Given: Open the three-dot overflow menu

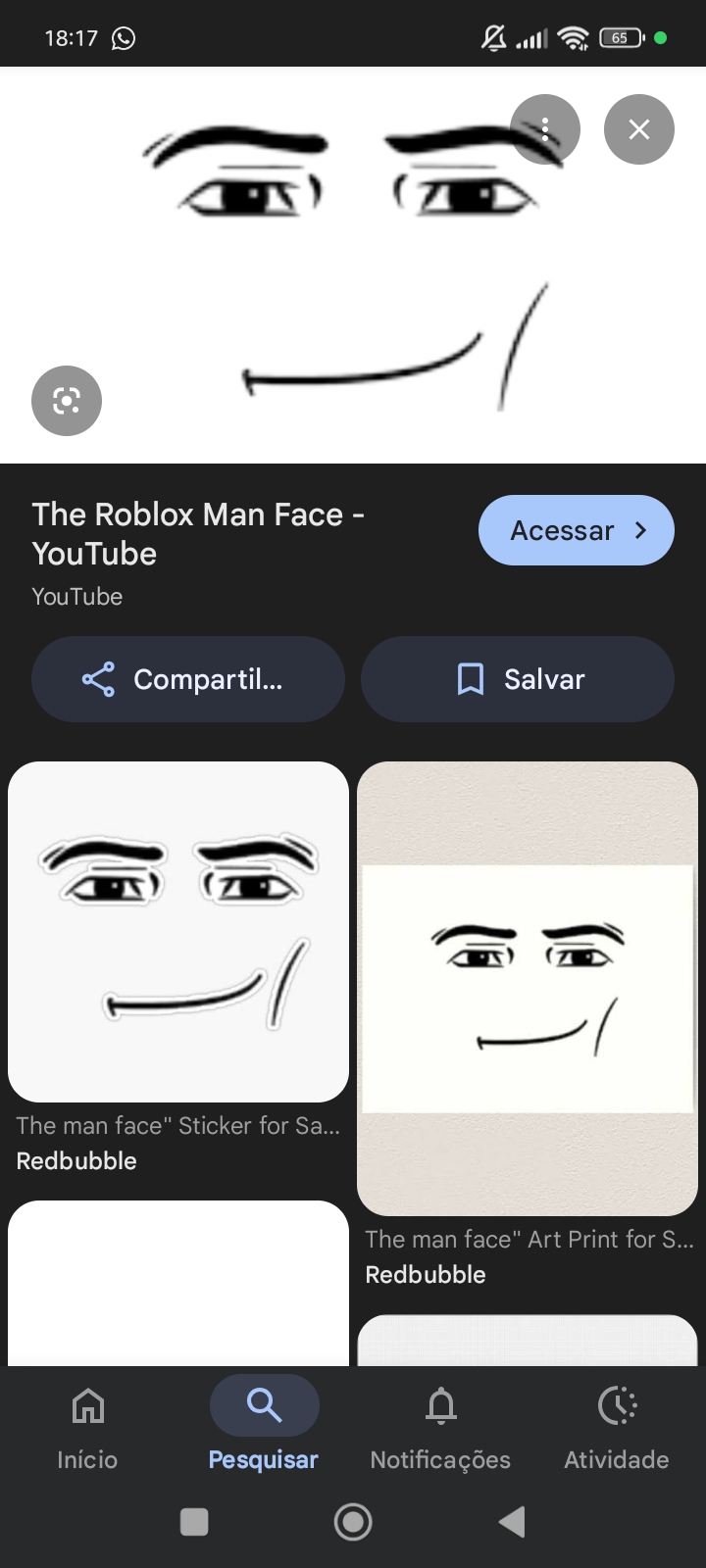Looking at the screenshot, I should tap(545, 129).
